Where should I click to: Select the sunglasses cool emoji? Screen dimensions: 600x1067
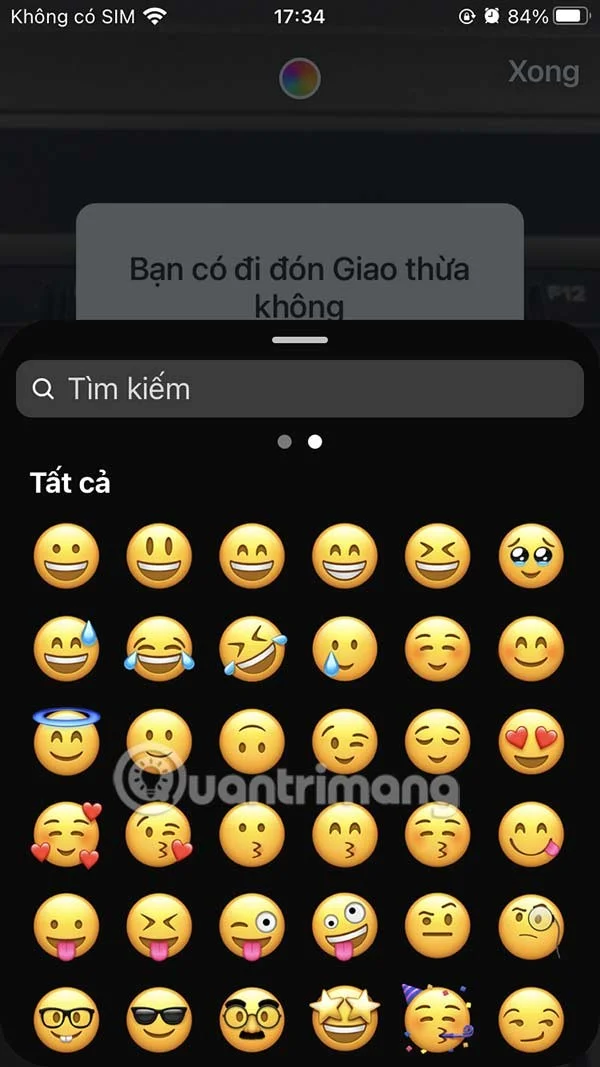159,1019
